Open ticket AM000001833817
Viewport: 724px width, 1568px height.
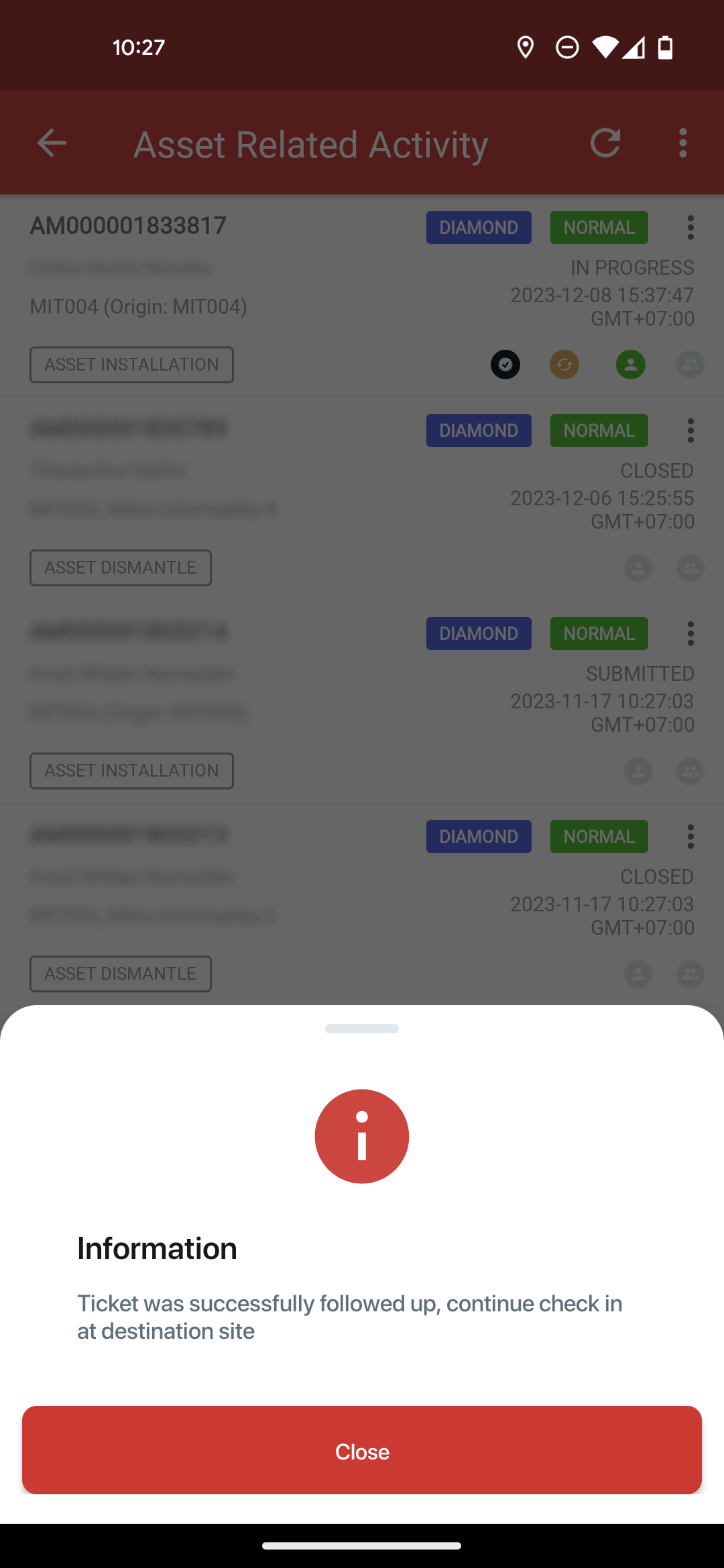coord(129,226)
